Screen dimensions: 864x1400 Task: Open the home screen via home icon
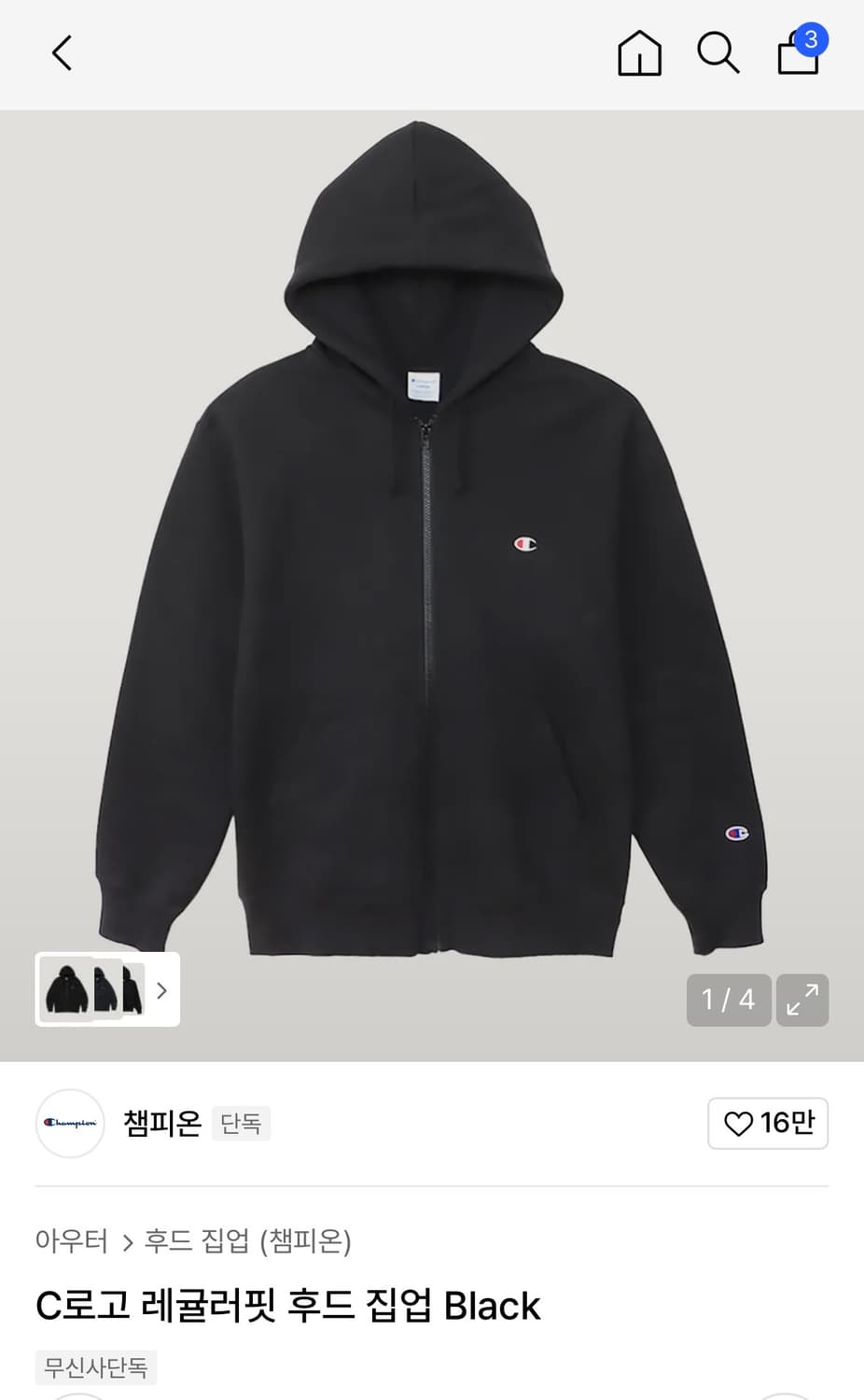click(639, 53)
